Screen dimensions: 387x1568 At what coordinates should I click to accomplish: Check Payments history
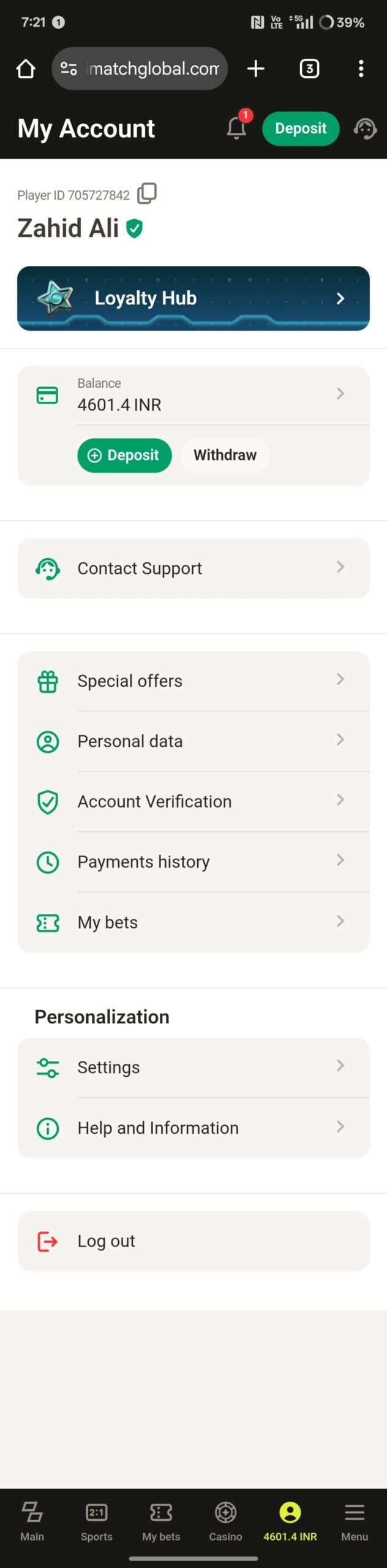click(x=193, y=862)
